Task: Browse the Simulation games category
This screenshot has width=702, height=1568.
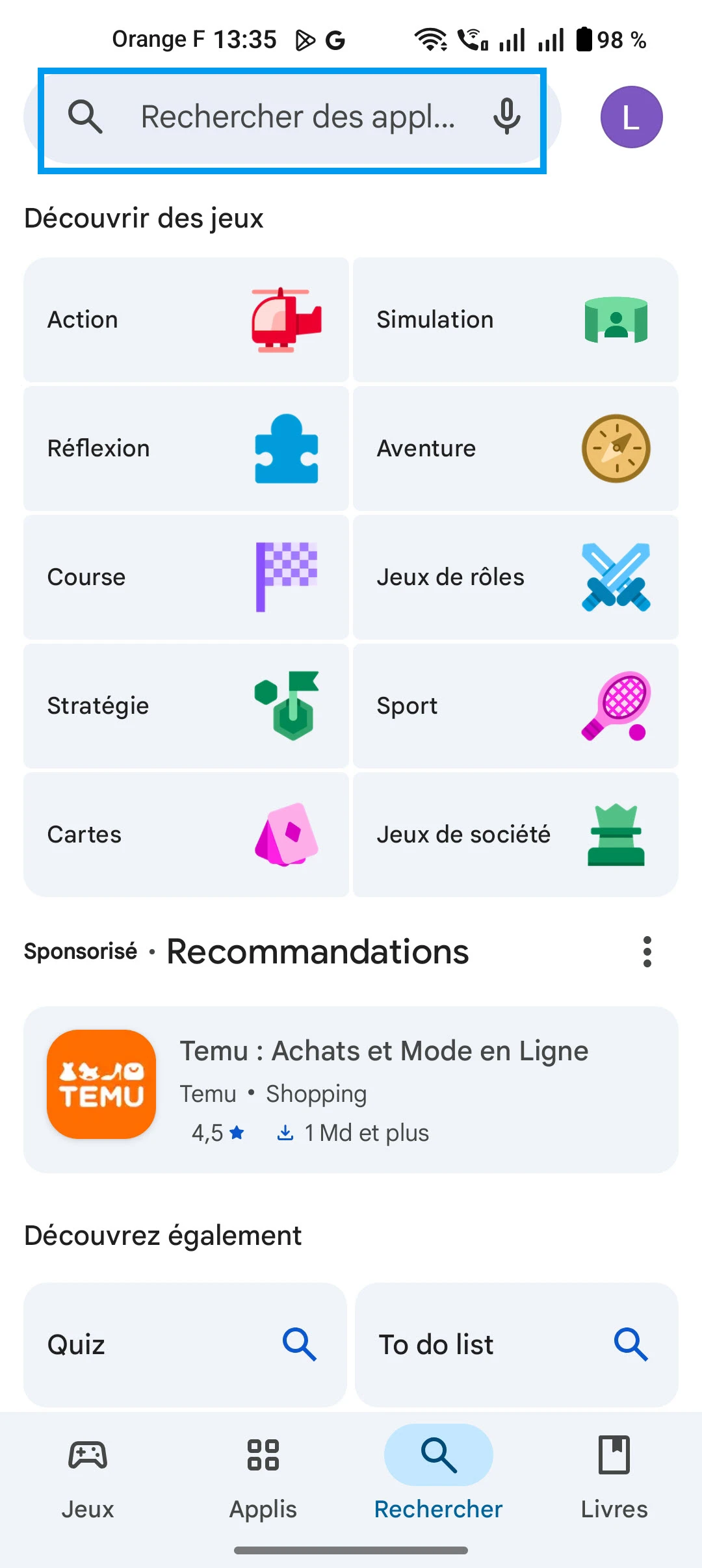Action: tap(515, 320)
